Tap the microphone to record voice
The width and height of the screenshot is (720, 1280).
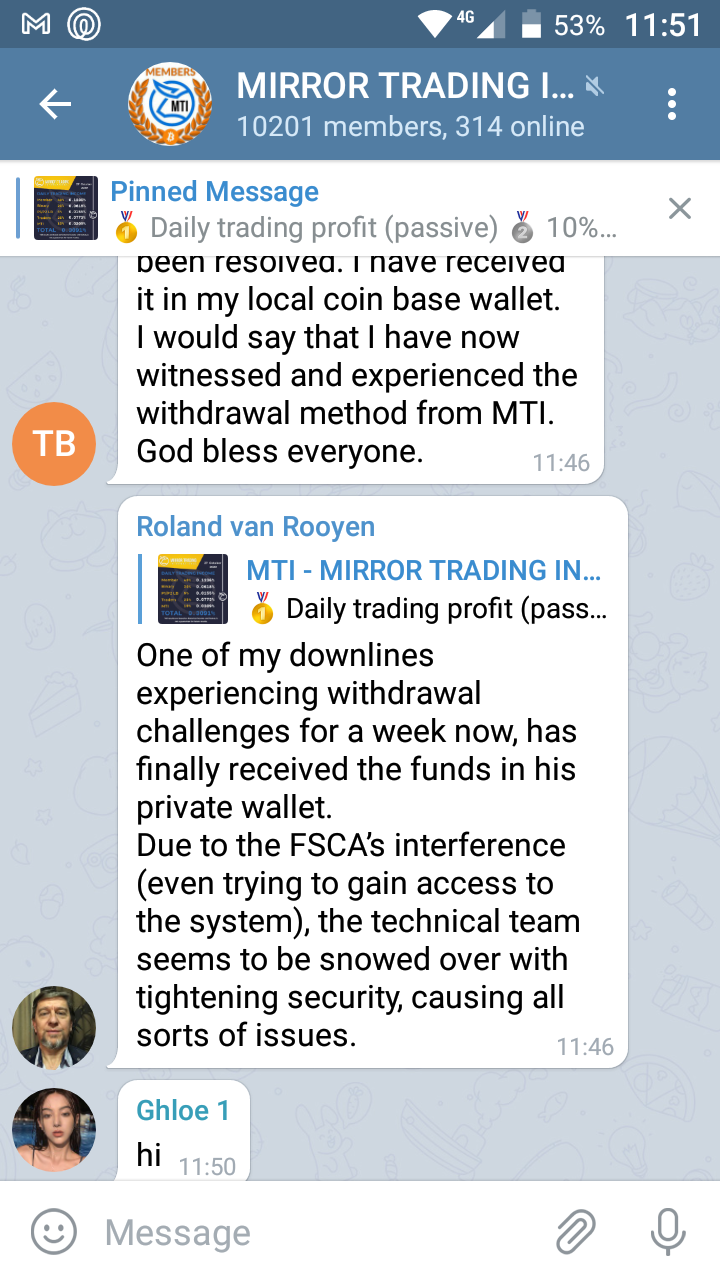667,1232
